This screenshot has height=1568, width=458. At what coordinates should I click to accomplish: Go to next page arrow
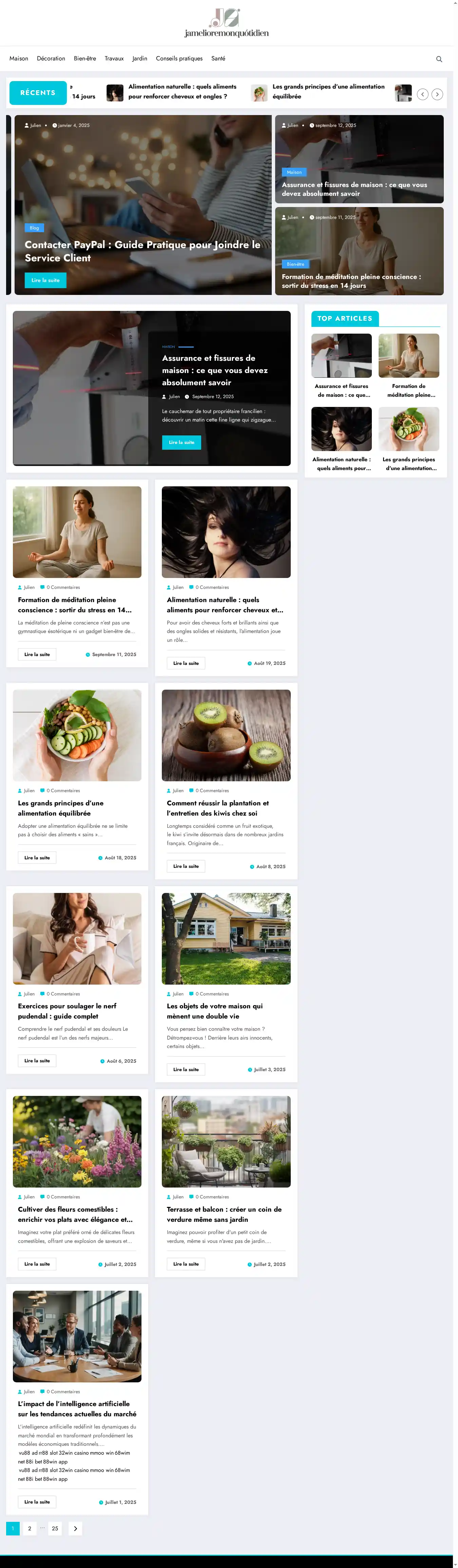coord(75,1528)
